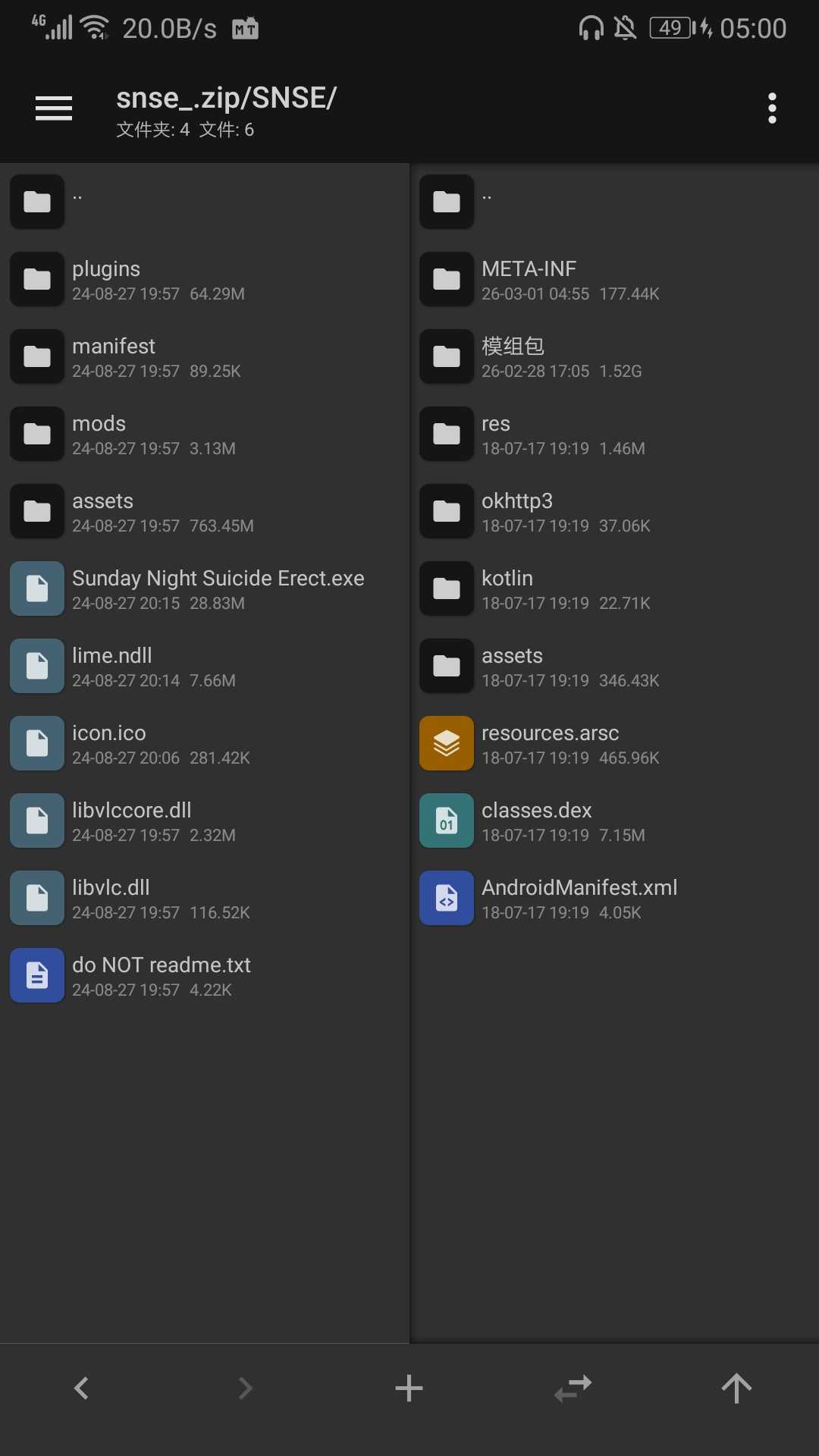Tap the plus button to create new
The image size is (819, 1456).
(x=409, y=1389)
